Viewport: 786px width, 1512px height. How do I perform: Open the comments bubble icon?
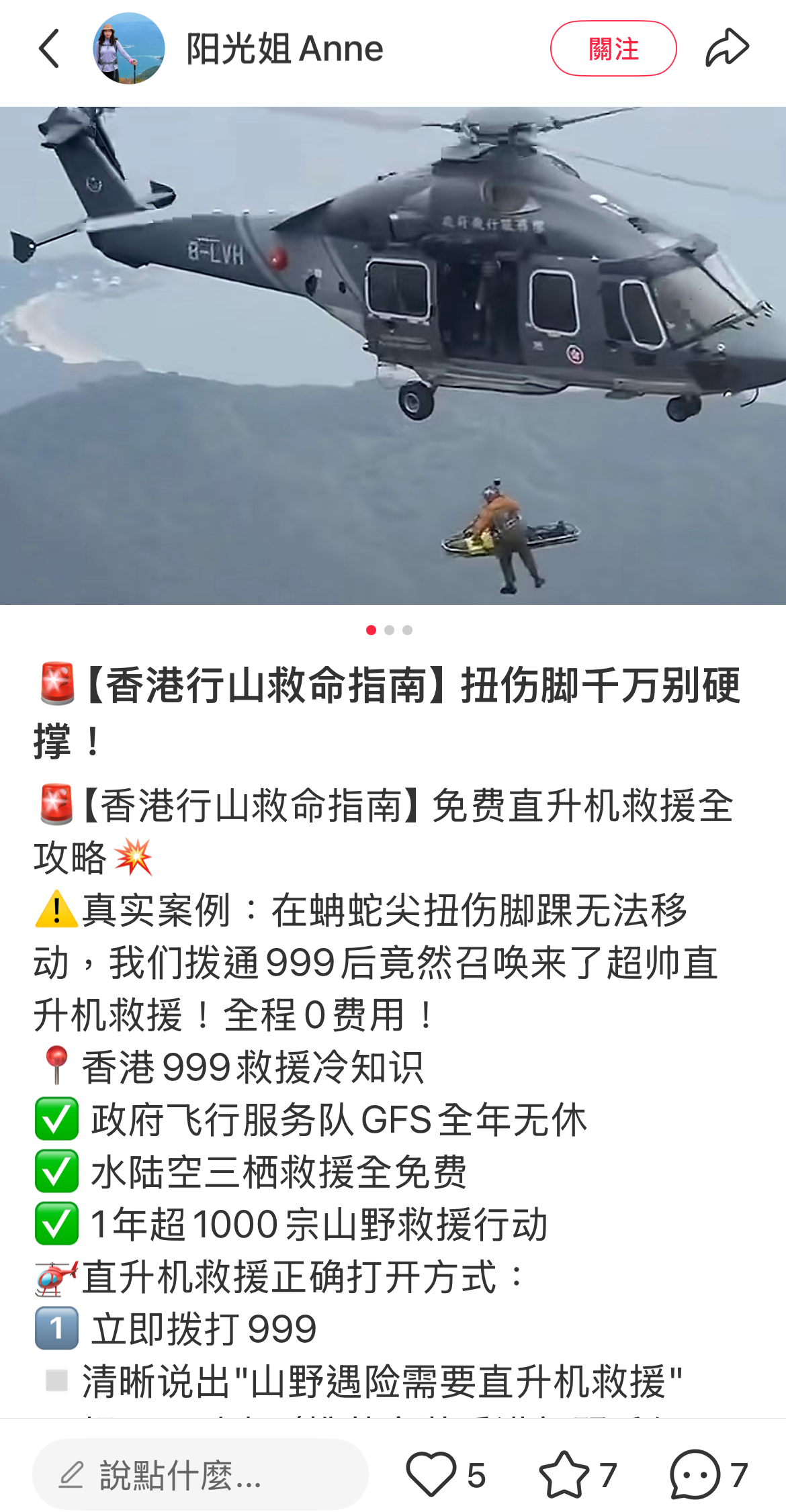pos(695,1474)
